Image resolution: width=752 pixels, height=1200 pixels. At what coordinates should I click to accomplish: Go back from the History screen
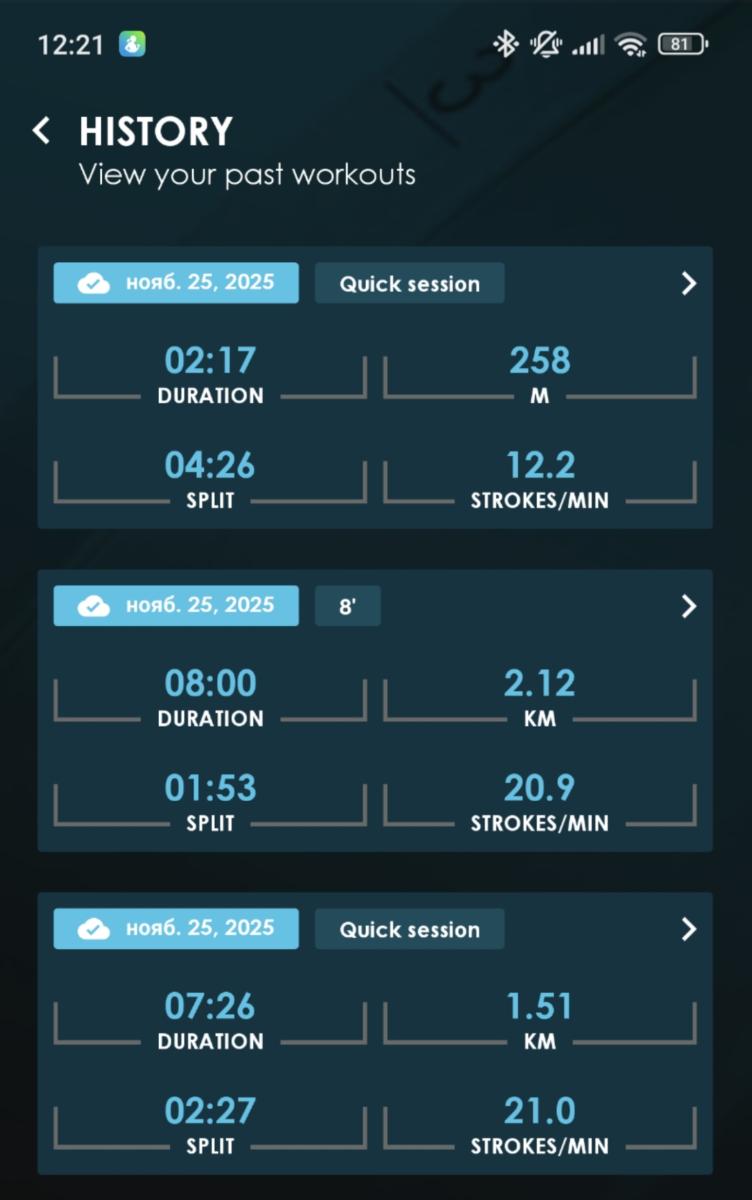click(42, 131)
